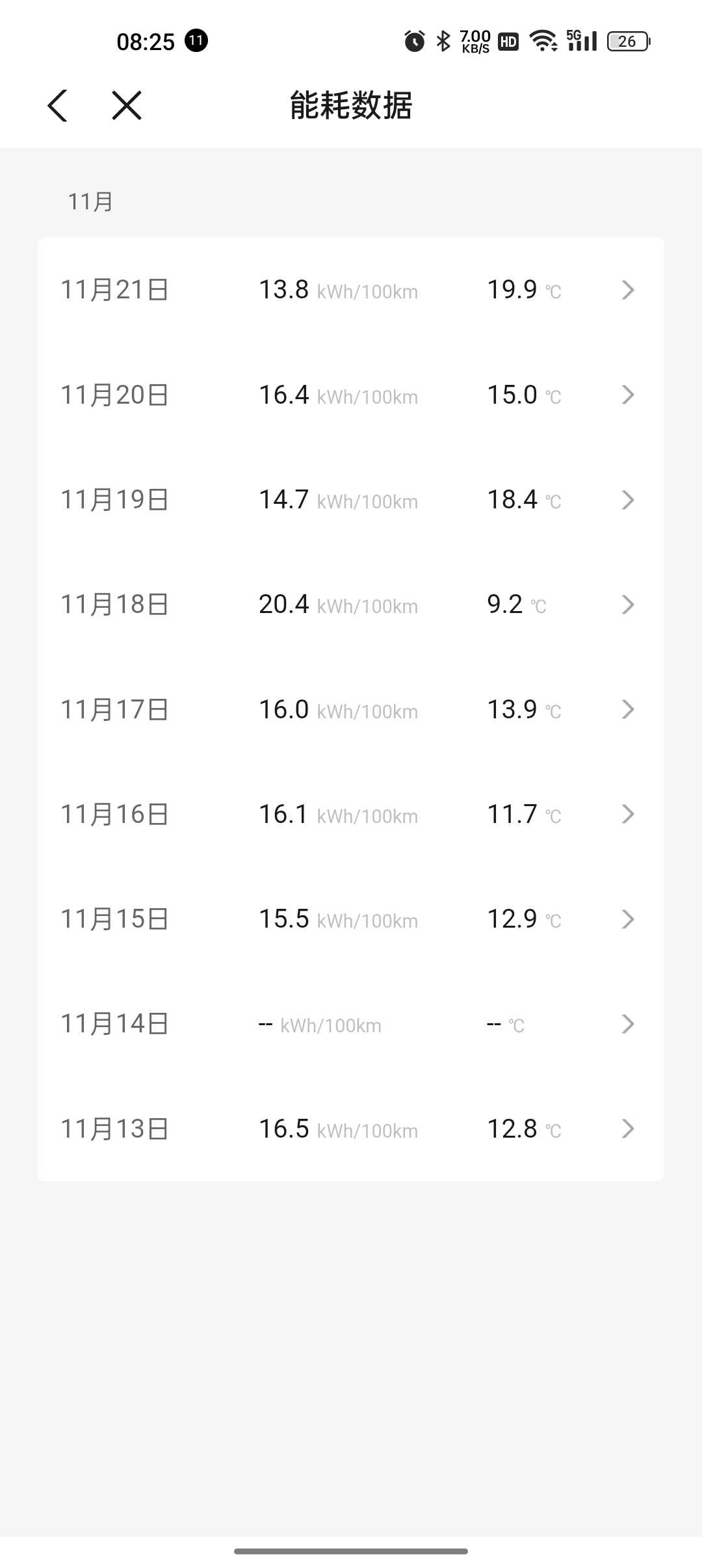This screenshot has height=1568, width=702.
Task: Open 11月17日 consumption details
Action: click(x=351, y=709)
